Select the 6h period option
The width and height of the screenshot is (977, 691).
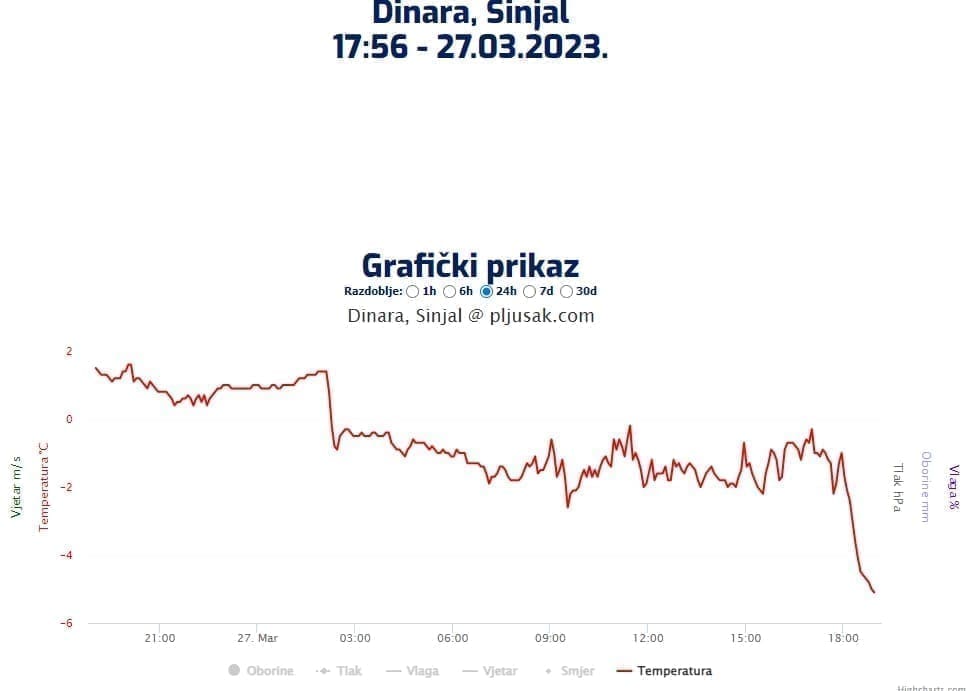(x=450, y=292)
